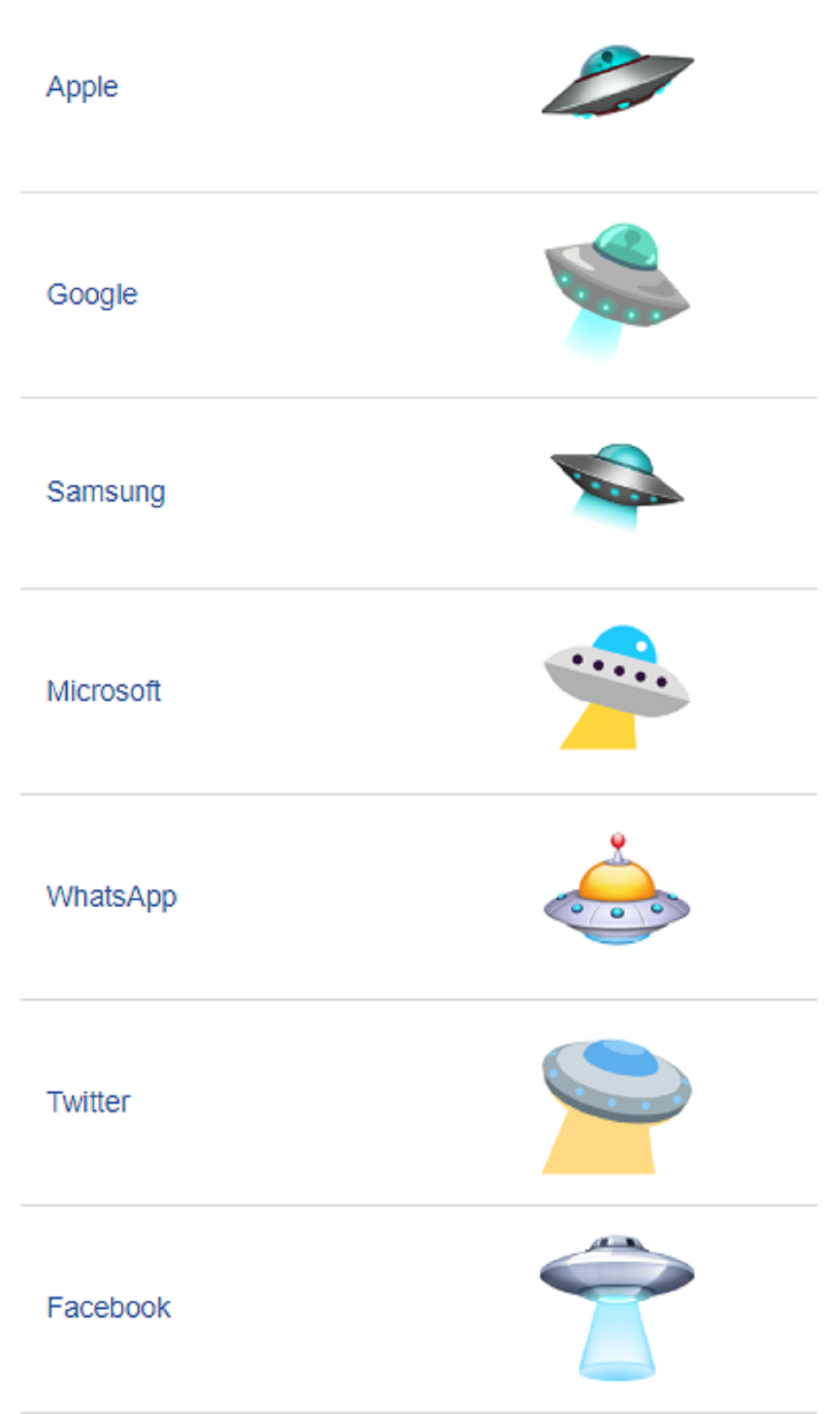View Facebook's flying saucer emoji image
Screen dimensions: 840x1414
pos(617,1308)
